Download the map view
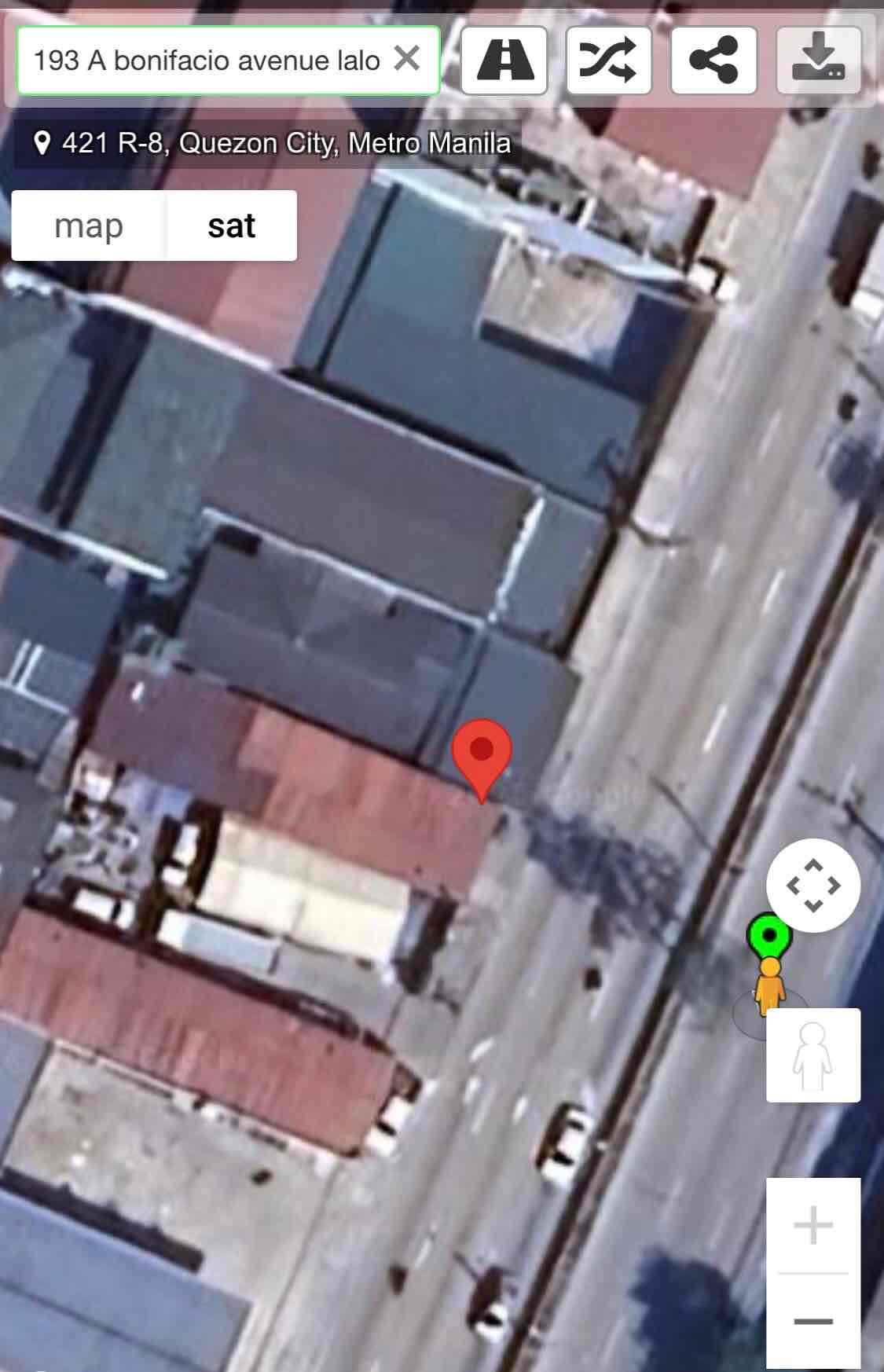 point(819,61)
